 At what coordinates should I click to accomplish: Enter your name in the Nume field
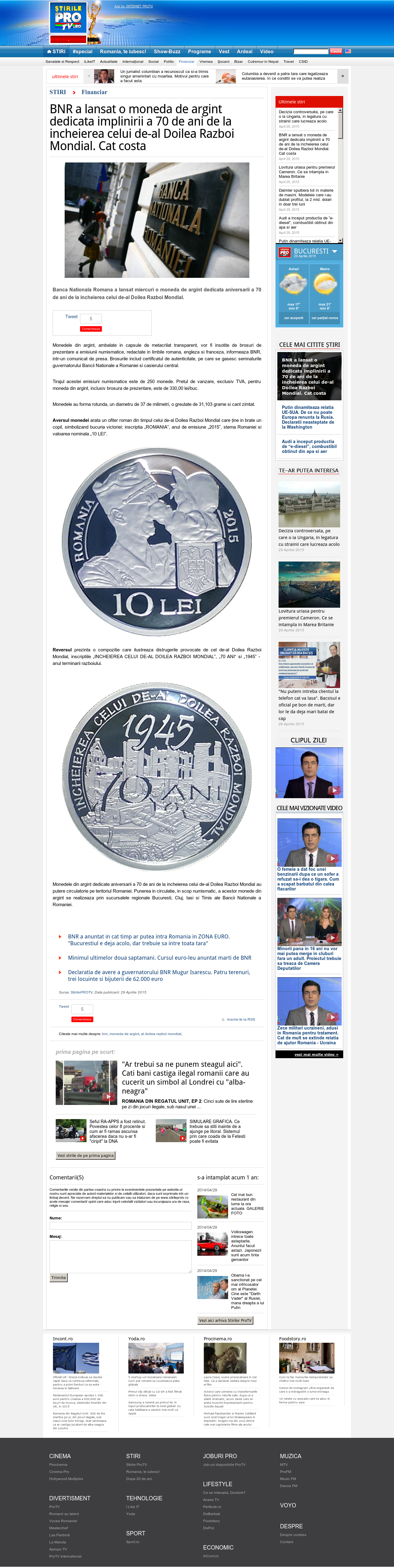(x=120, y=1225)
